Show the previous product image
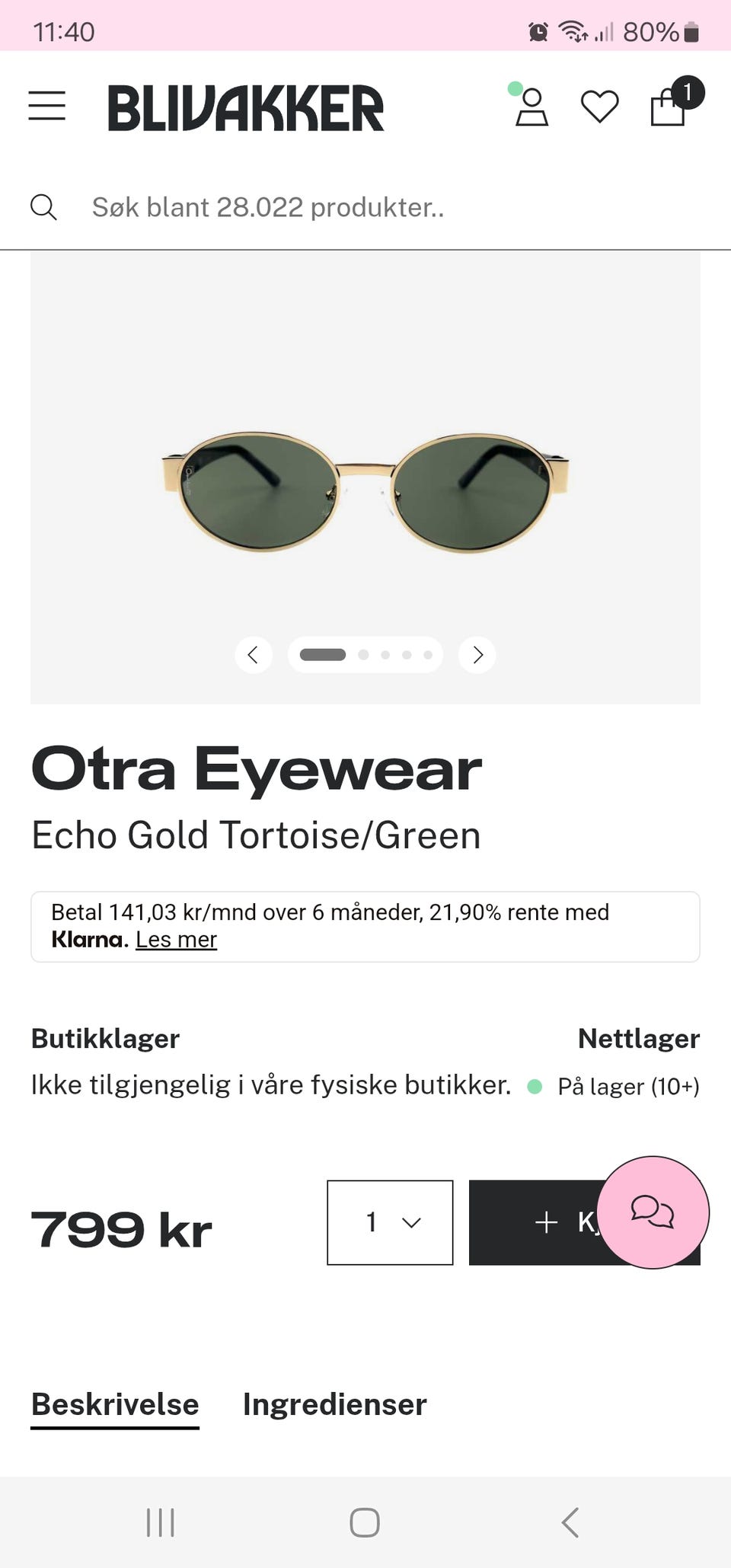The width and height of the screenshot is (731, 1568). pyautogui.click(x=254, y=654)
